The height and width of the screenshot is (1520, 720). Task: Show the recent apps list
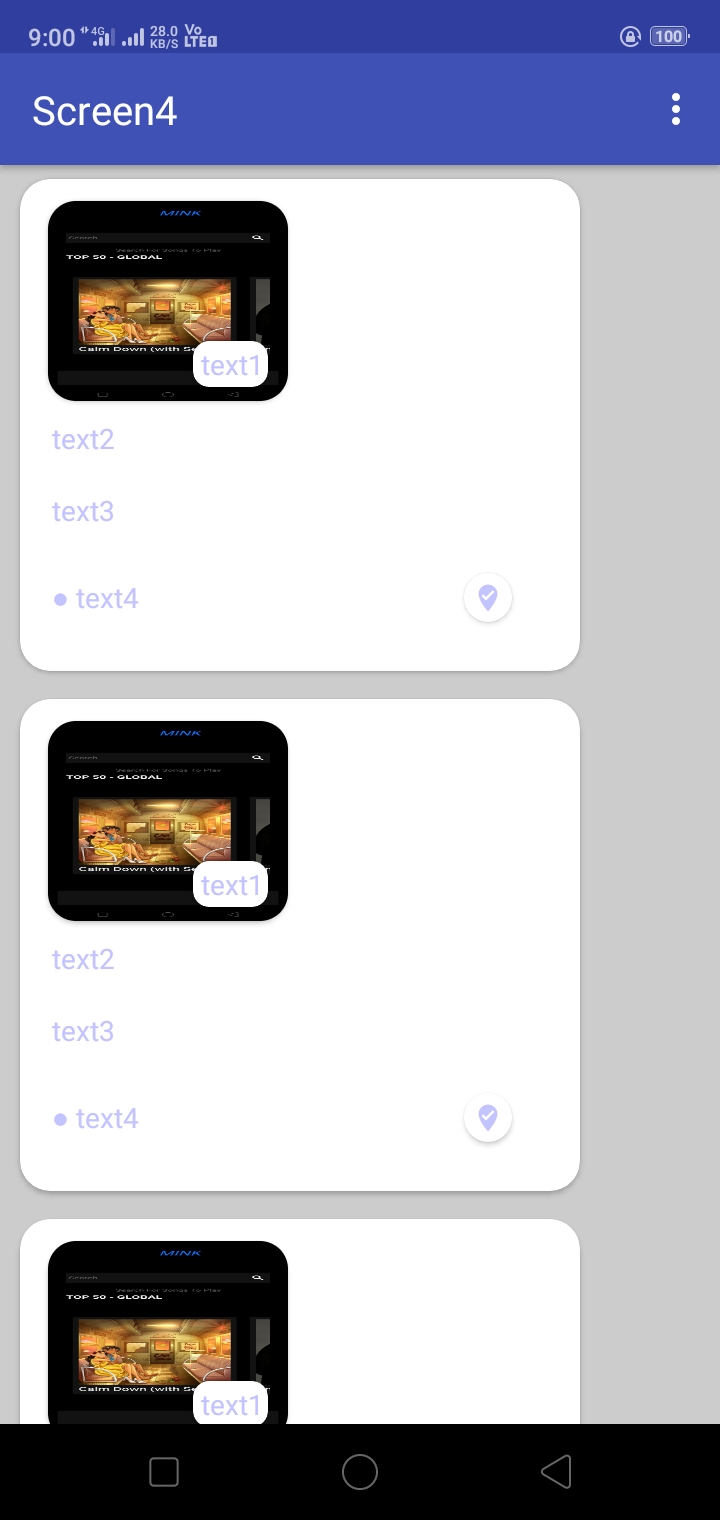(164, 1472)
